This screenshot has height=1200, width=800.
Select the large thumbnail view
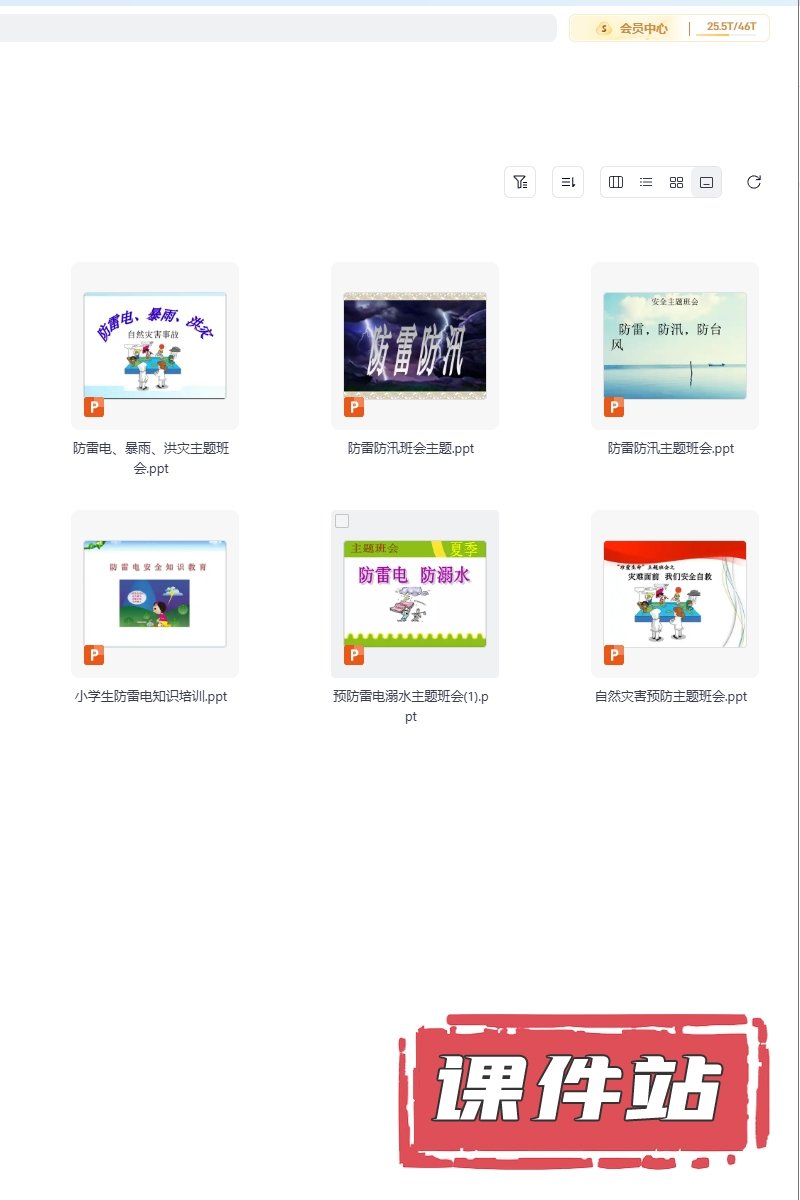[706, 182]
